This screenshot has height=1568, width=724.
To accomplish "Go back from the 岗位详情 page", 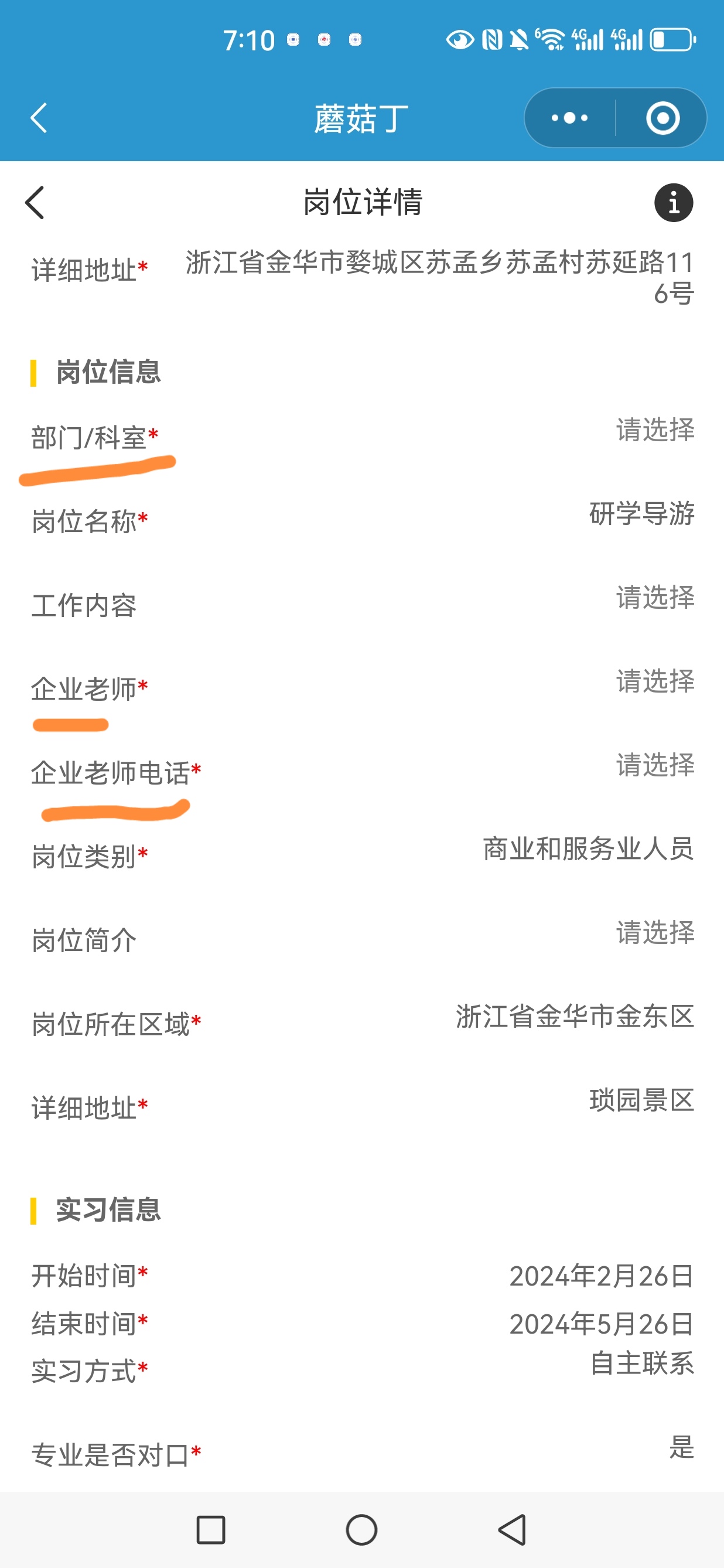I will tap(35, 203).
